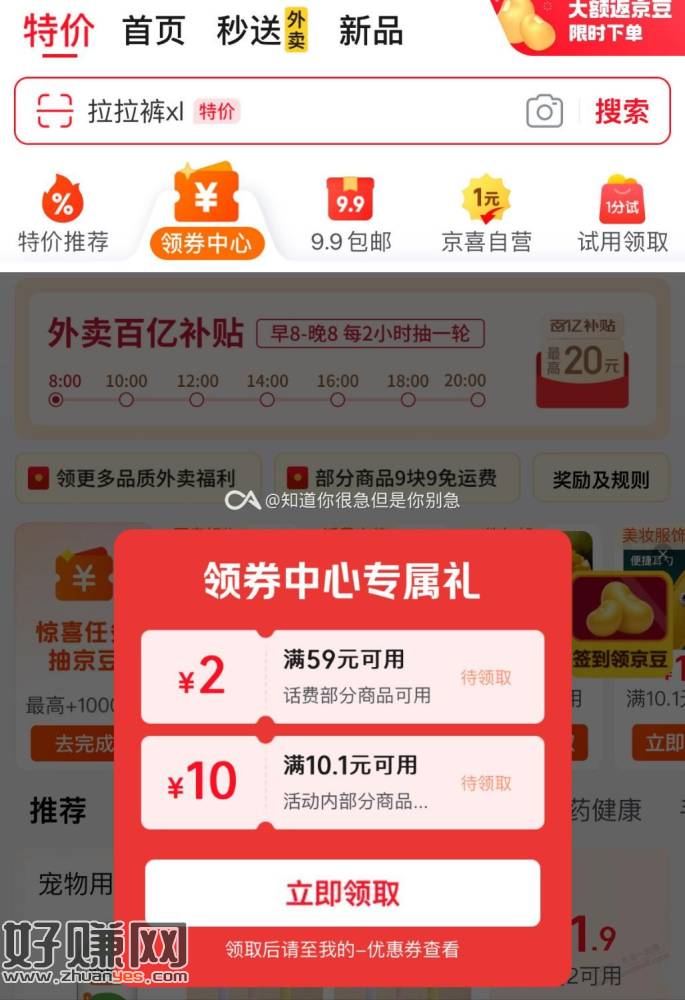Image resolution: width=685 pixels, height=1000 pixels.
Task: Select the 特价 tab
Action: pos(58,31)
